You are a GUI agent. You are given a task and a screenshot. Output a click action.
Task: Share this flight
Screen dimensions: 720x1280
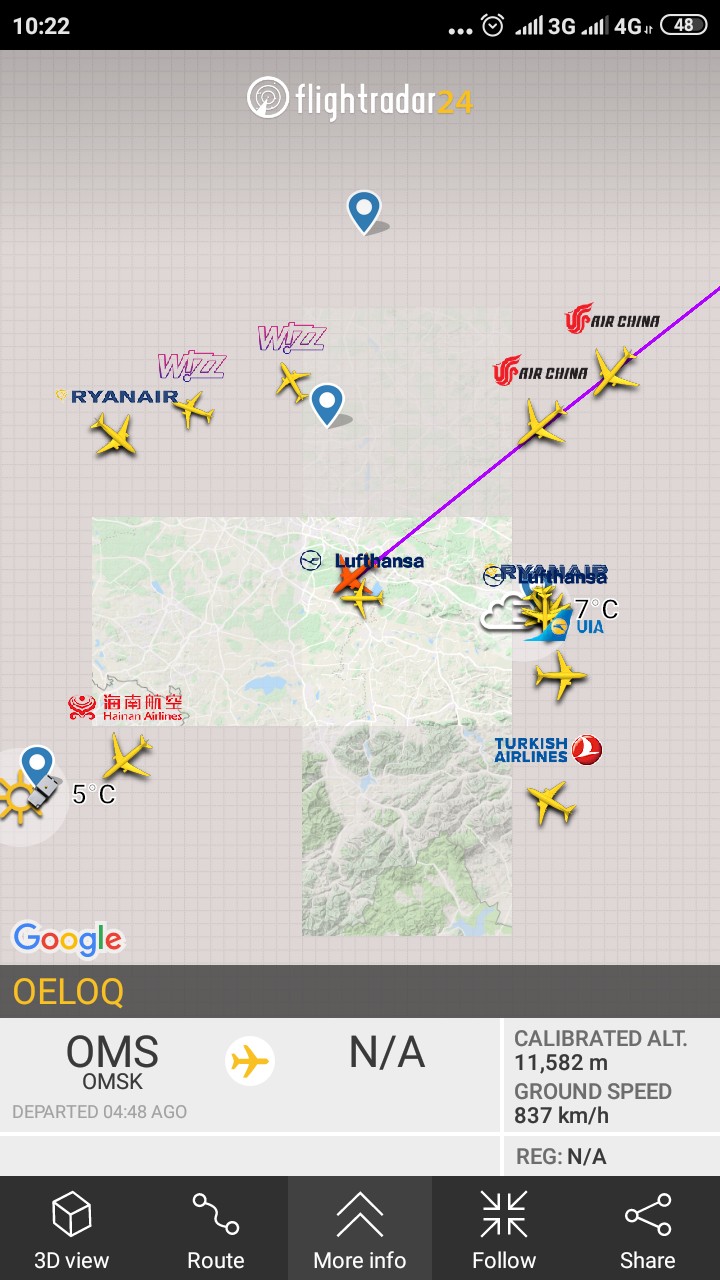tap(647, 1228)
